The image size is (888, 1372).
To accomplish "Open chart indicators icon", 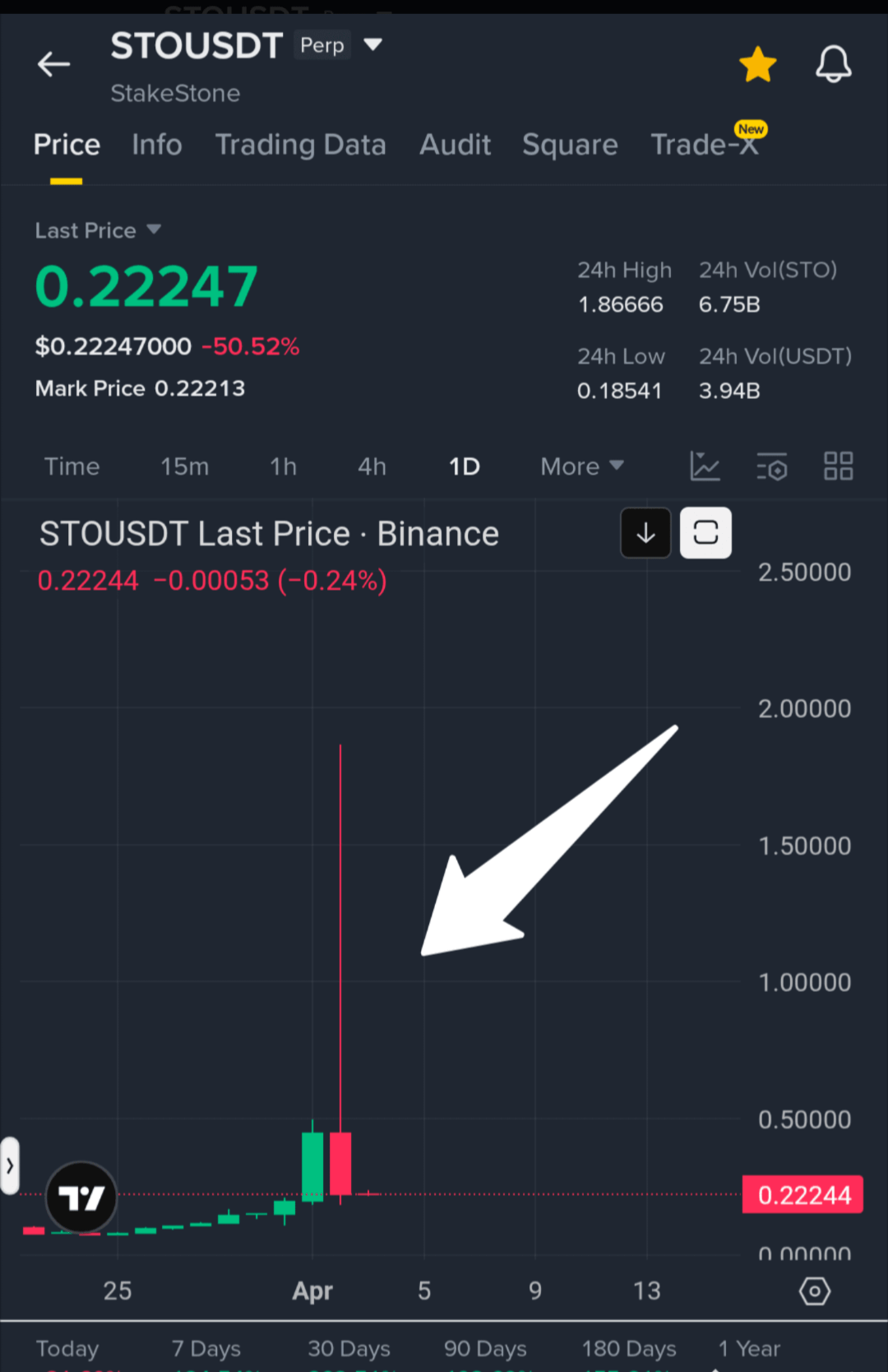I will (705, 466).
